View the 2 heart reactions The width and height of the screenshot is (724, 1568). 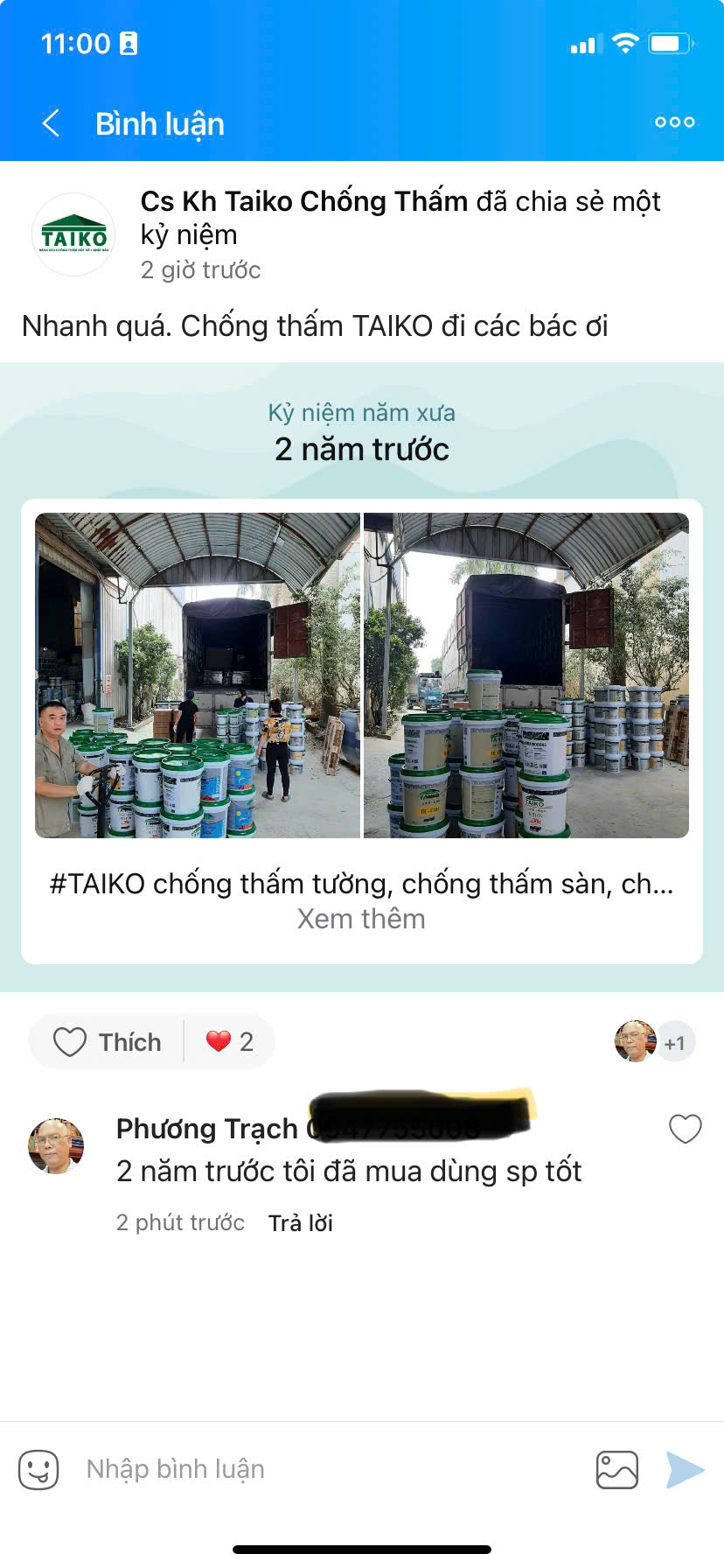pyautogui.click(x=230, y=1042)
